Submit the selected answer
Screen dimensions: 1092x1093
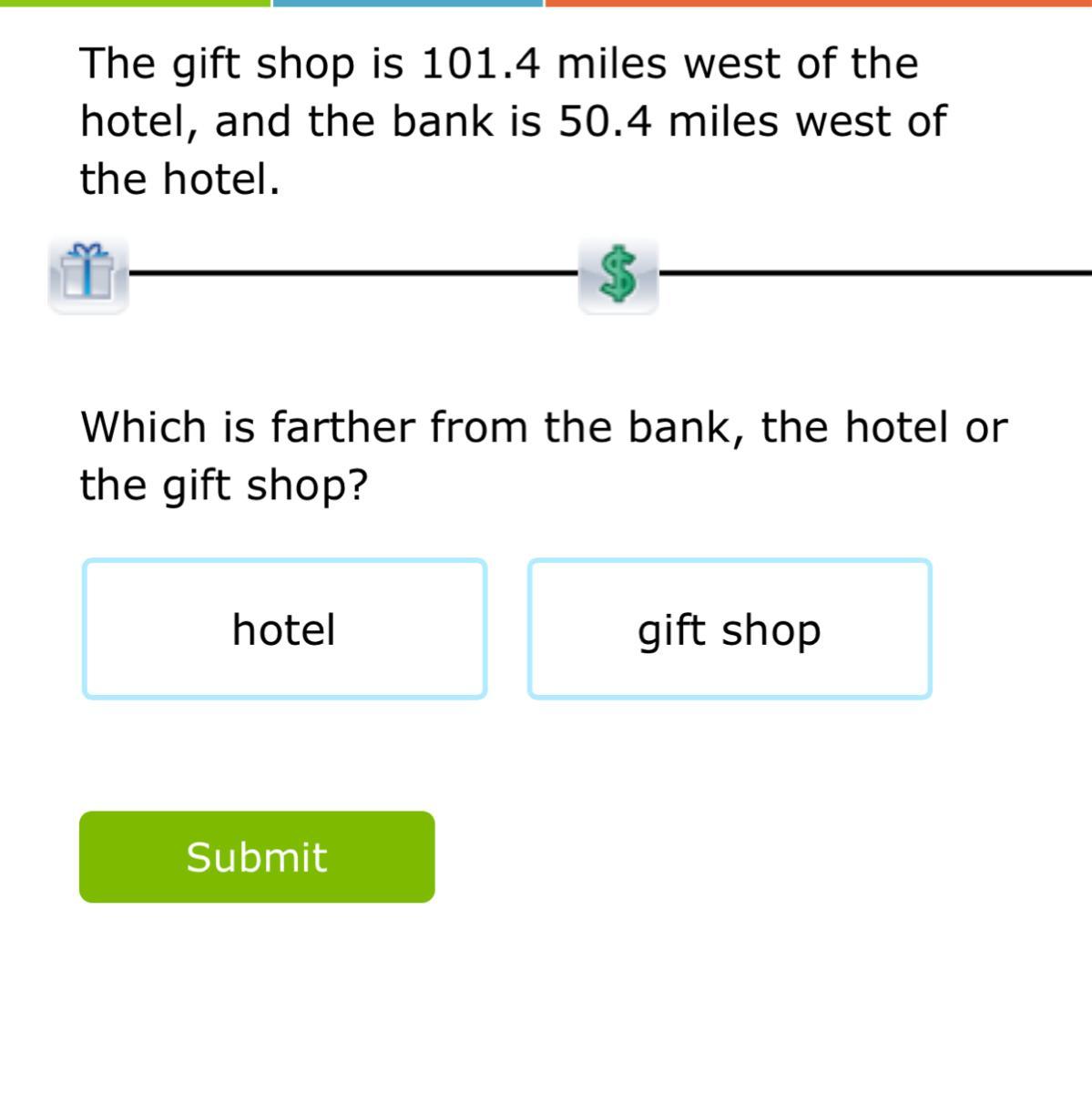pyautogui.click(x=257, y=857)
